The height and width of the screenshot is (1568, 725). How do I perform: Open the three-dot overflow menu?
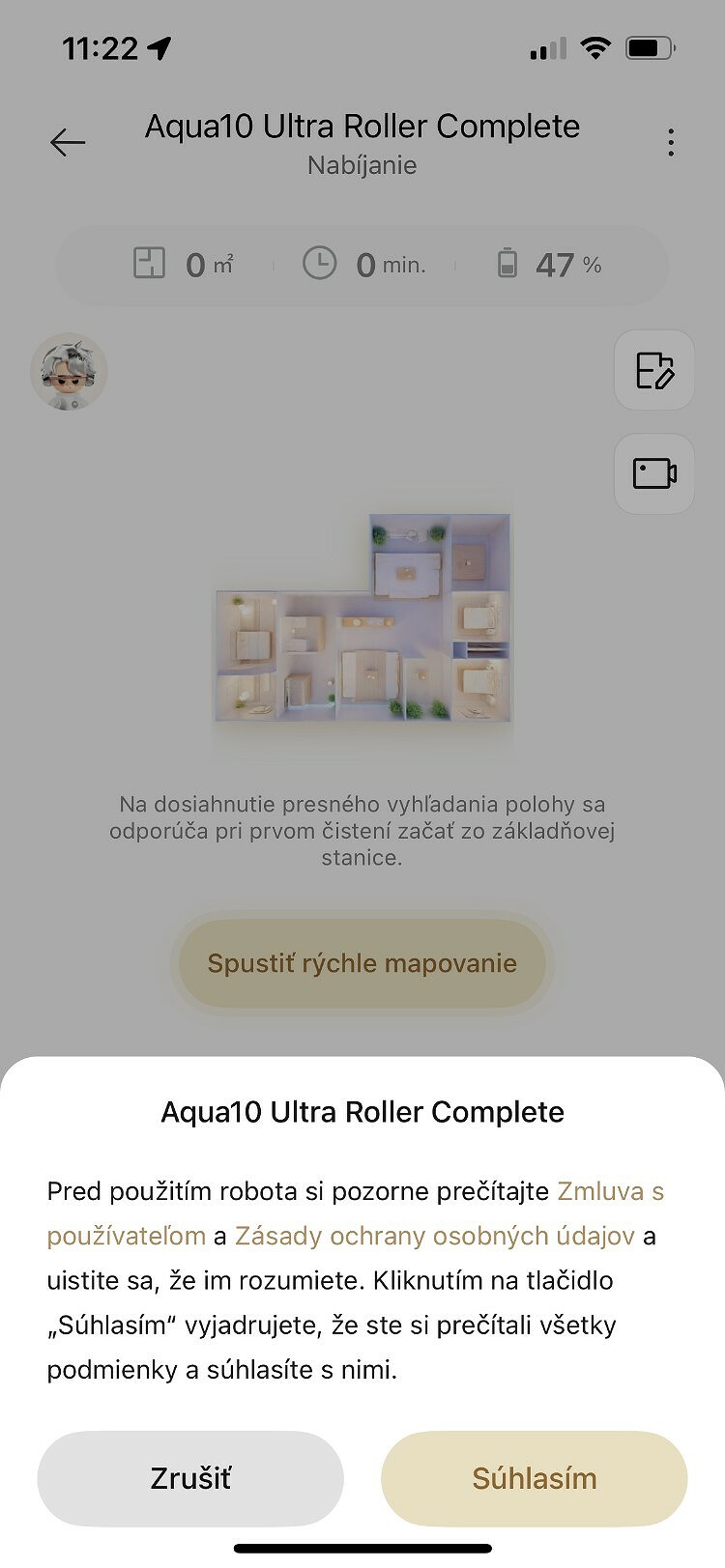pos(671,143)
